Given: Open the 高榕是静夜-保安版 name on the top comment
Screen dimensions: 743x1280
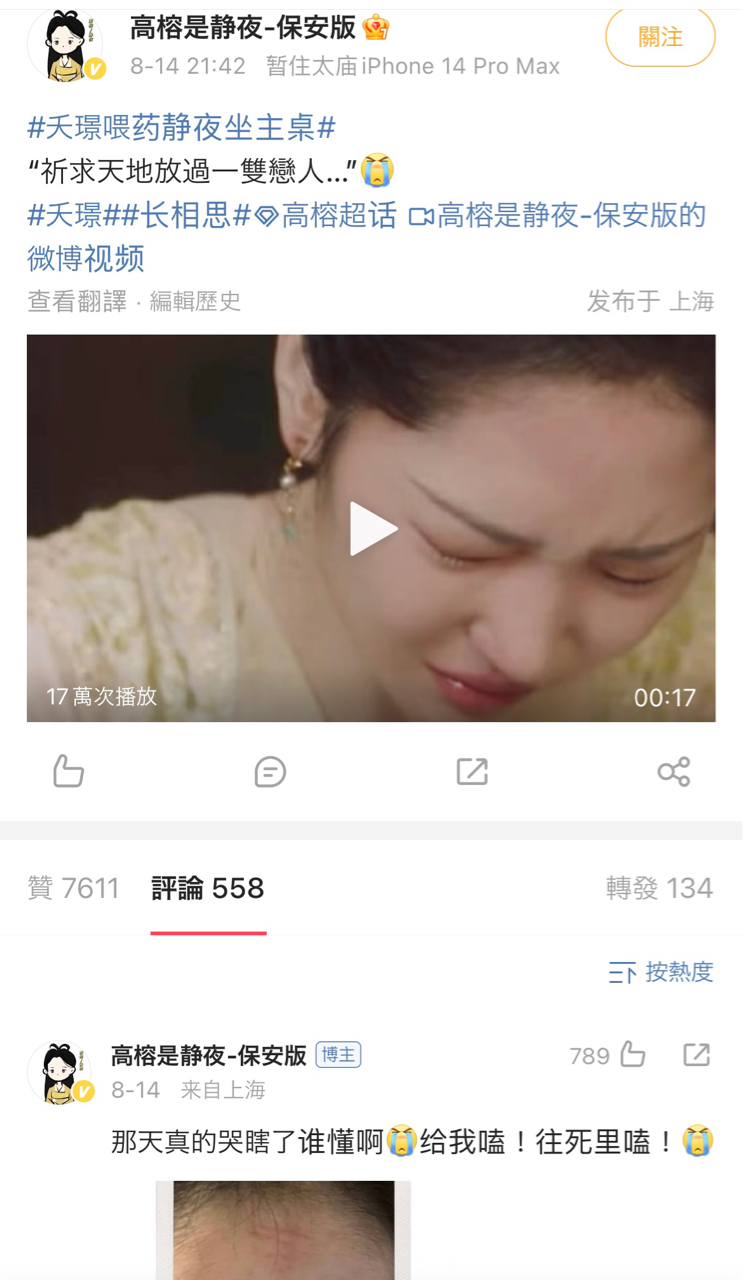Looking at the screenshot, I should (x=208, y=1055).
